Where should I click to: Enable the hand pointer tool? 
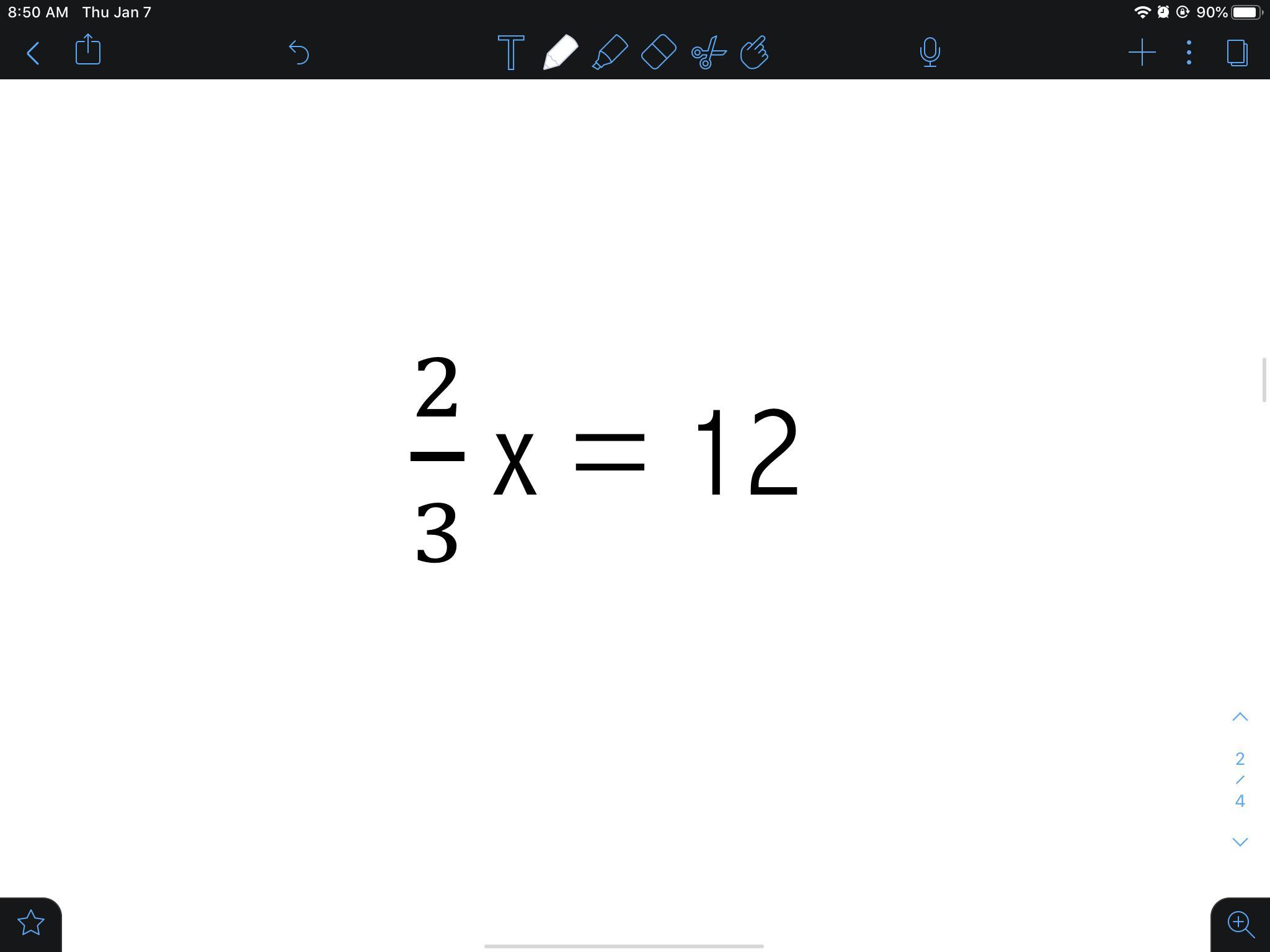pyautogui.click(x=755, y=53)
